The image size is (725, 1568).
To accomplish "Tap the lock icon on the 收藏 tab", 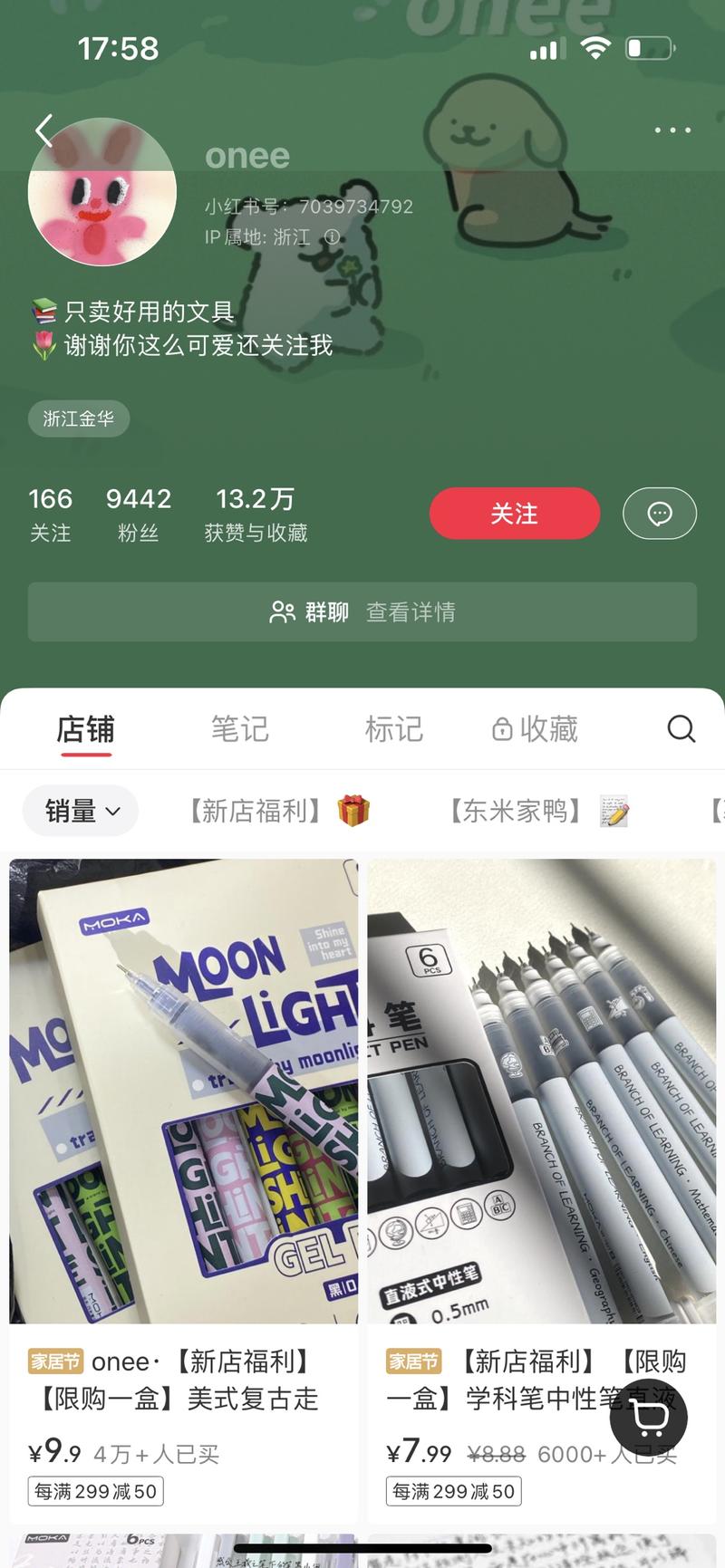I will tap(498, 728).
